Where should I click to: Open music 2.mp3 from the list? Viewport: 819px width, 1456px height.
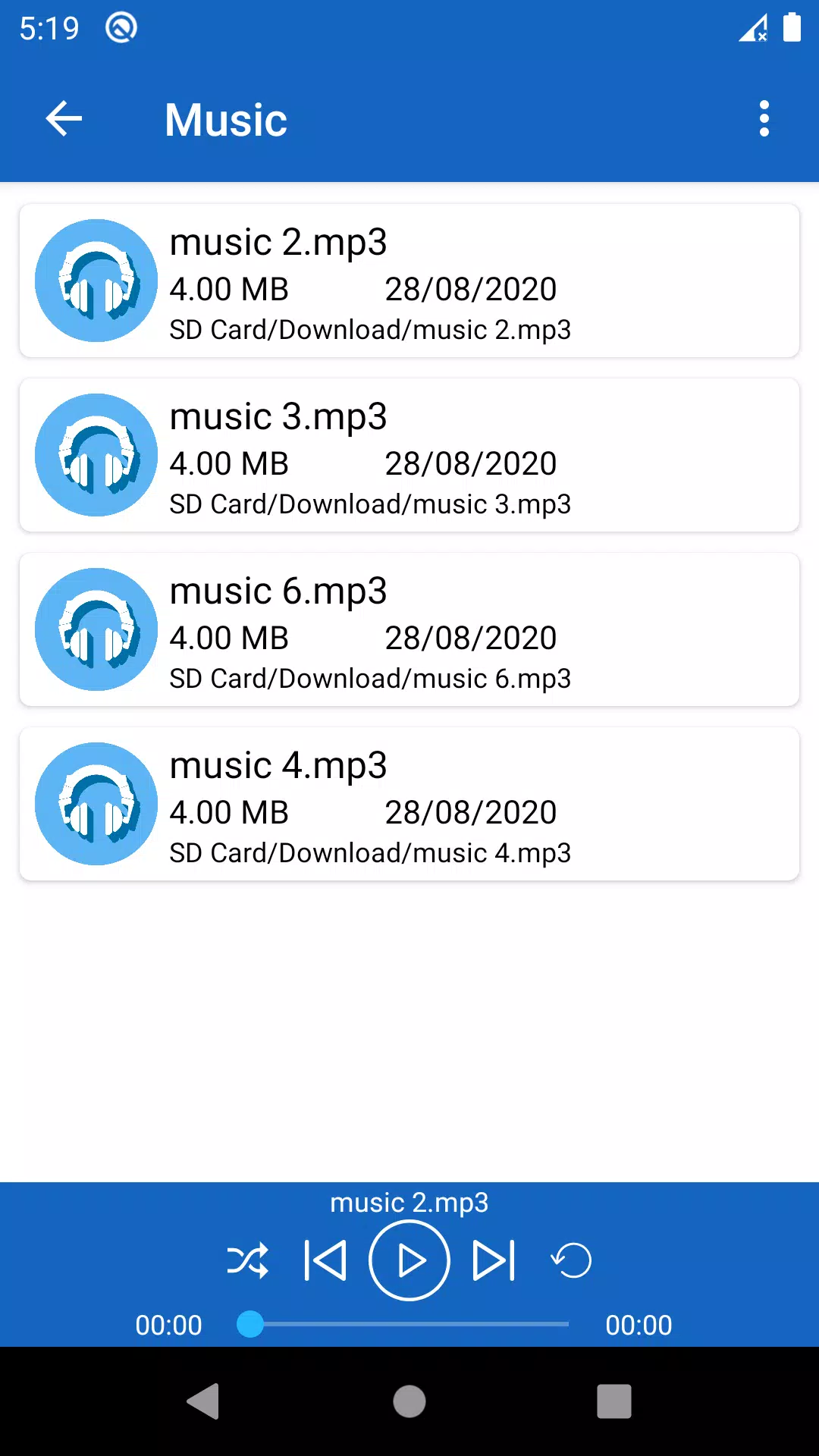coord(409,281)
